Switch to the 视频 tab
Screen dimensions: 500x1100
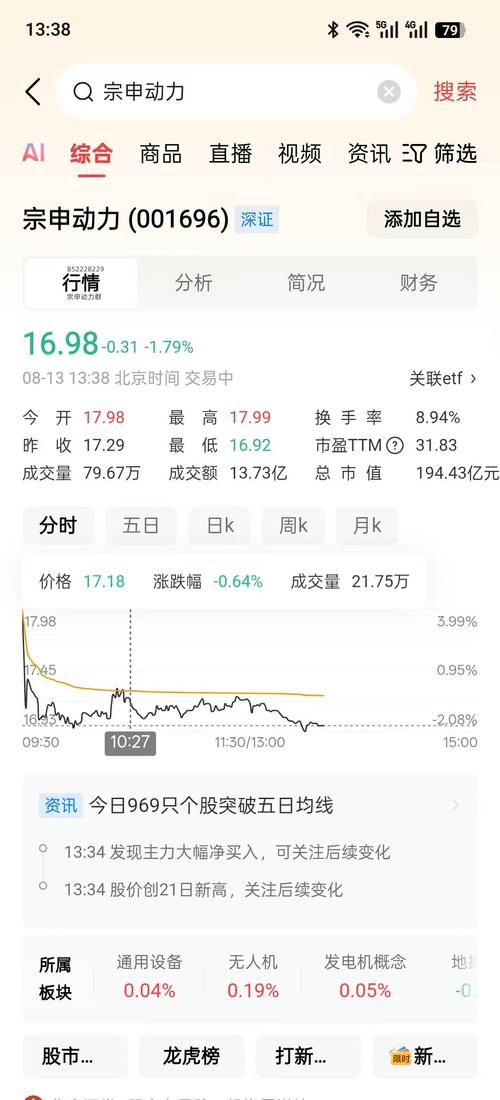point(299,153)
